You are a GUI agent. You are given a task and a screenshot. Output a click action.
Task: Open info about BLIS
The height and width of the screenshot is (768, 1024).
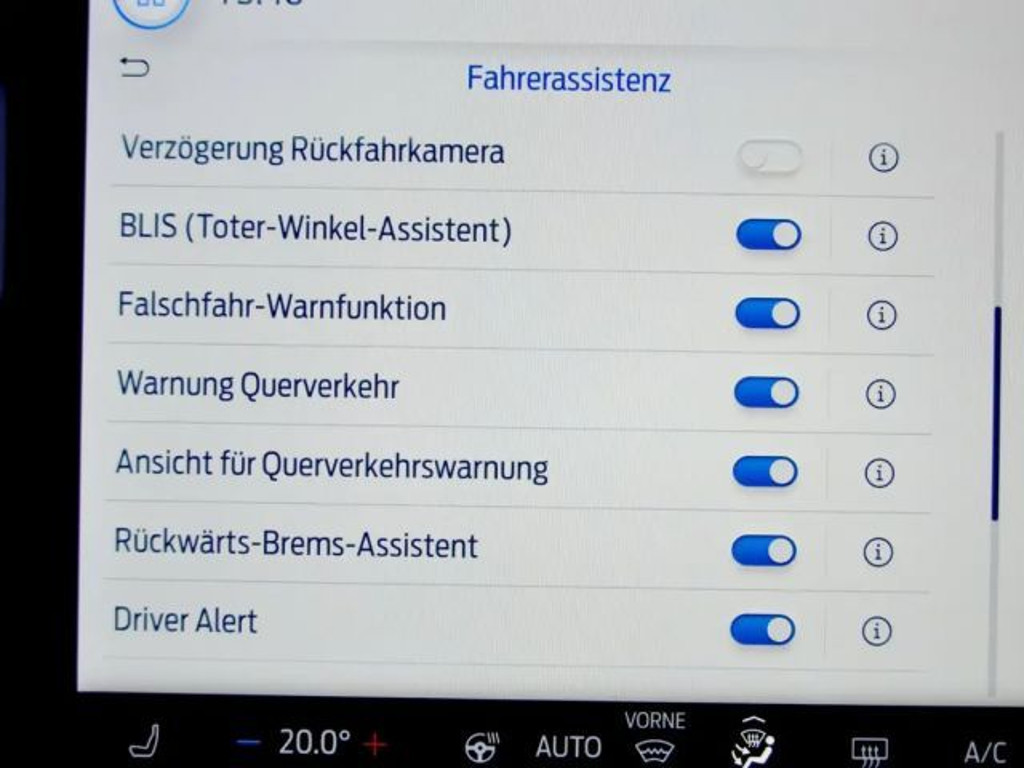pos(882,236)
